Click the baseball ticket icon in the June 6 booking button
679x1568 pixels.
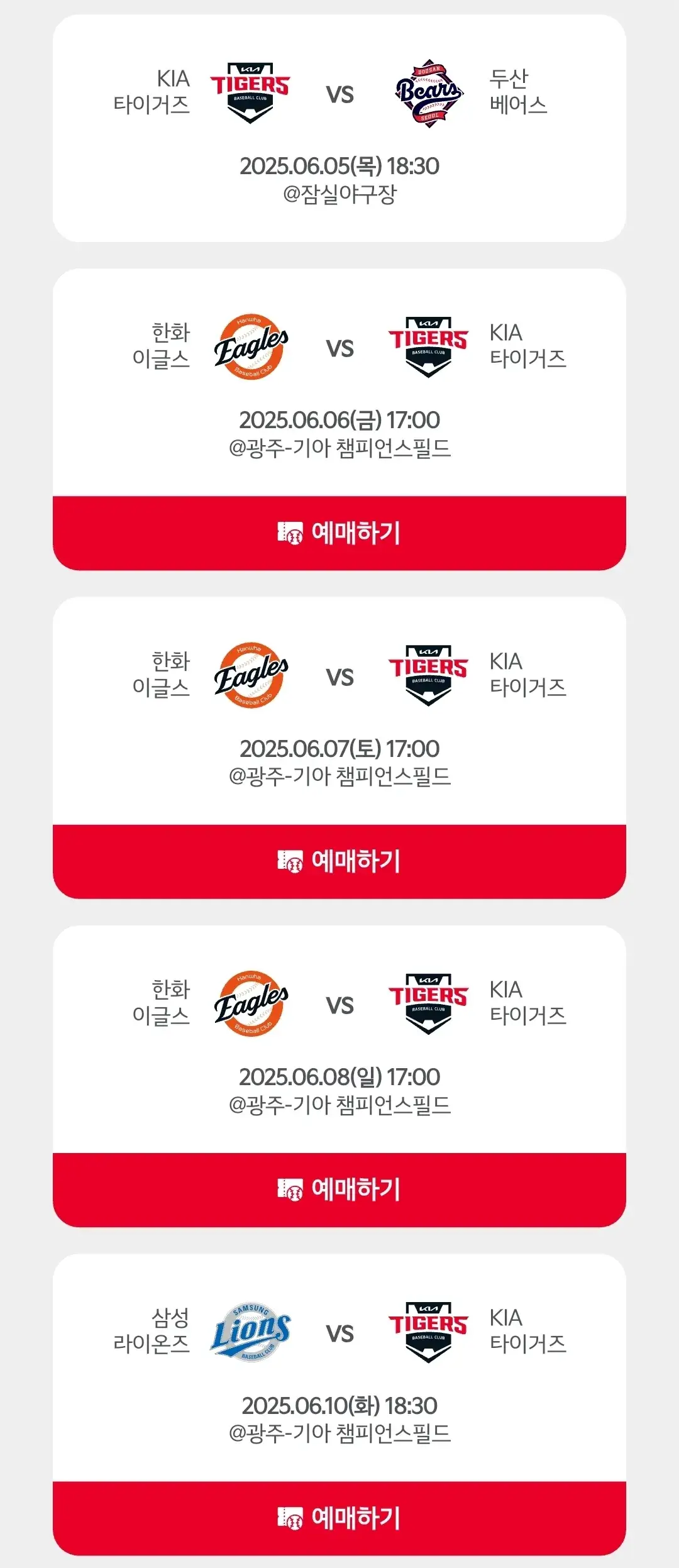point(290,533)
